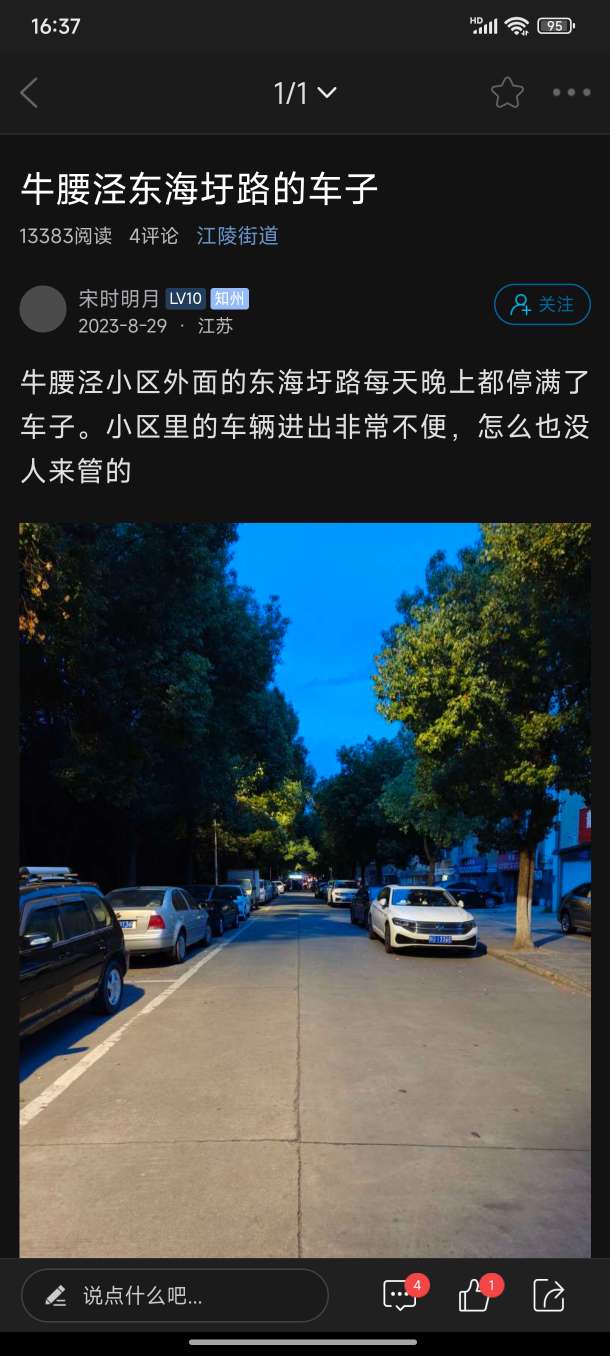Share this post
The image size is (610, 1356).
click(549, 1296)
